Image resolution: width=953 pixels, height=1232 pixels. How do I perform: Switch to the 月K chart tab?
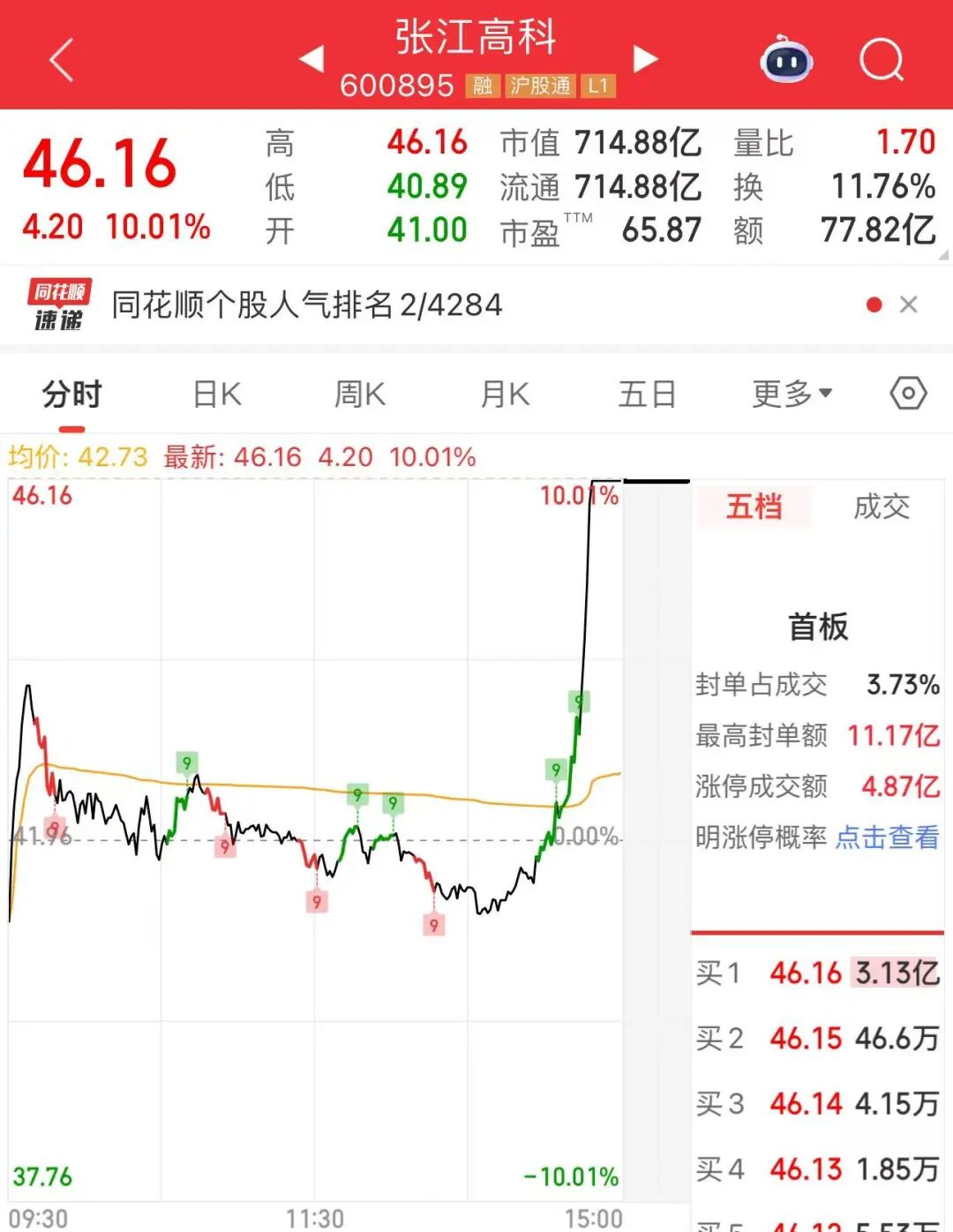point(505,394)
